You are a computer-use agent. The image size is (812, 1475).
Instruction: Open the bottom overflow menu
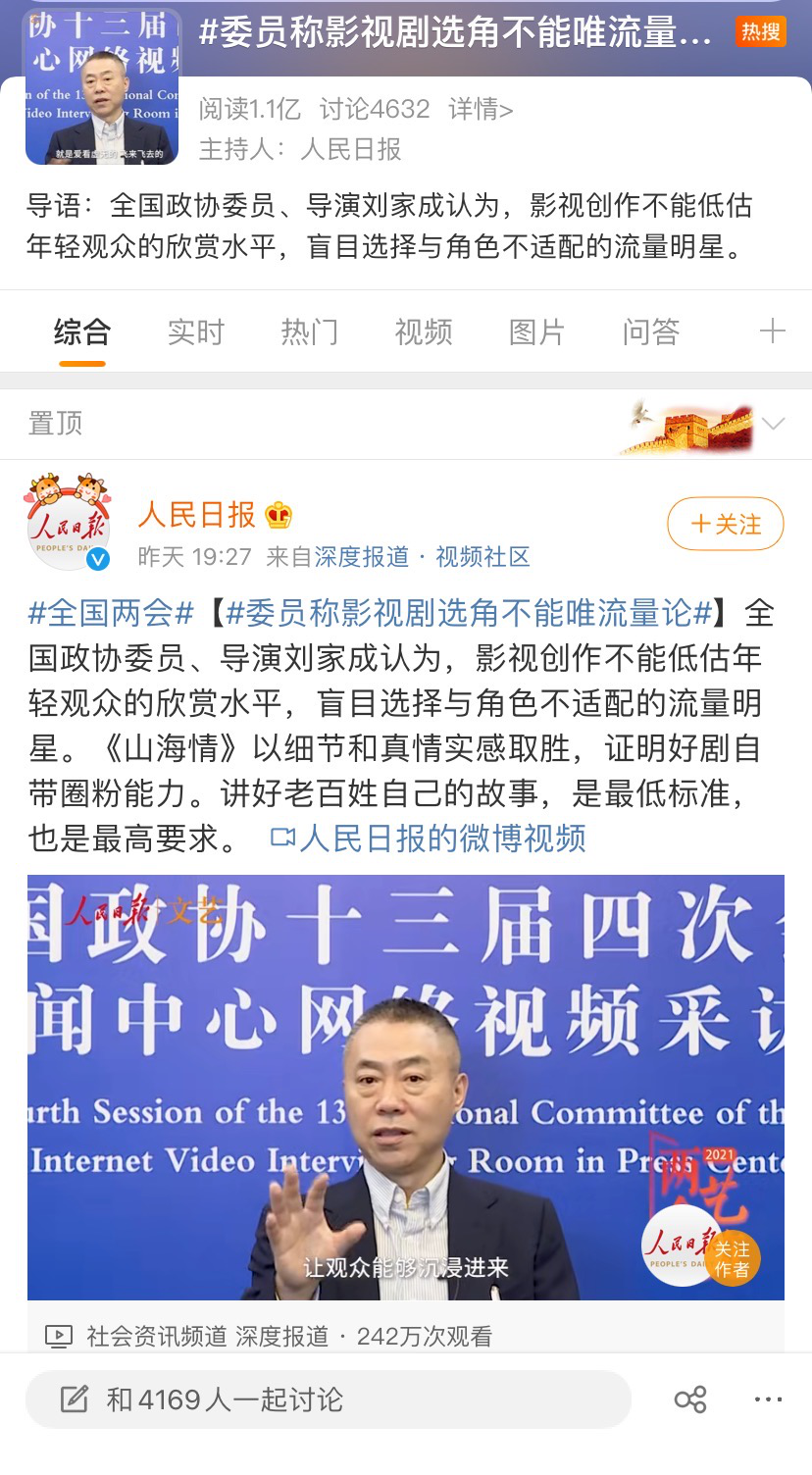[768, 1399]
